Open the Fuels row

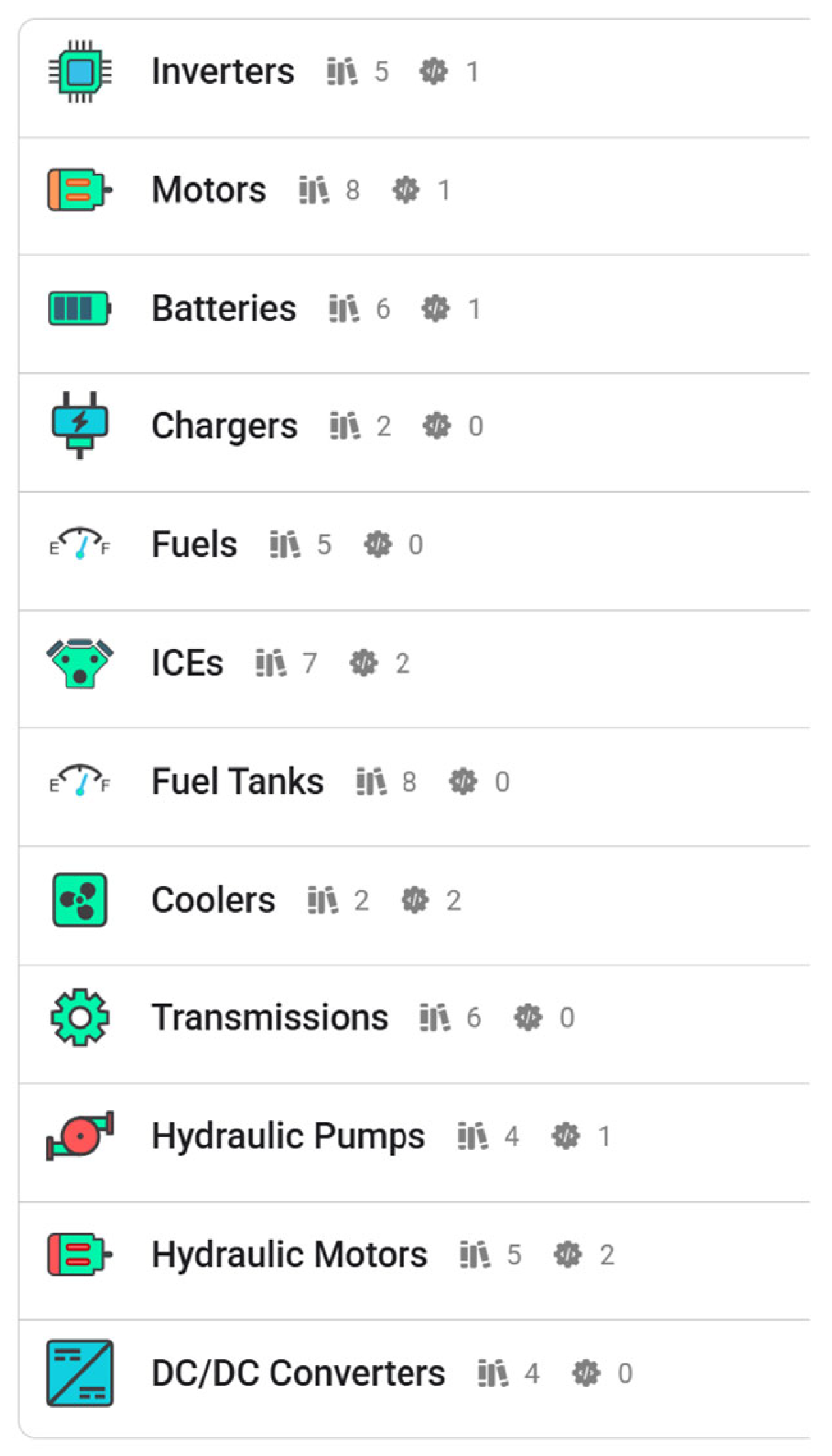pyautogui.click(x=194, y=545)
